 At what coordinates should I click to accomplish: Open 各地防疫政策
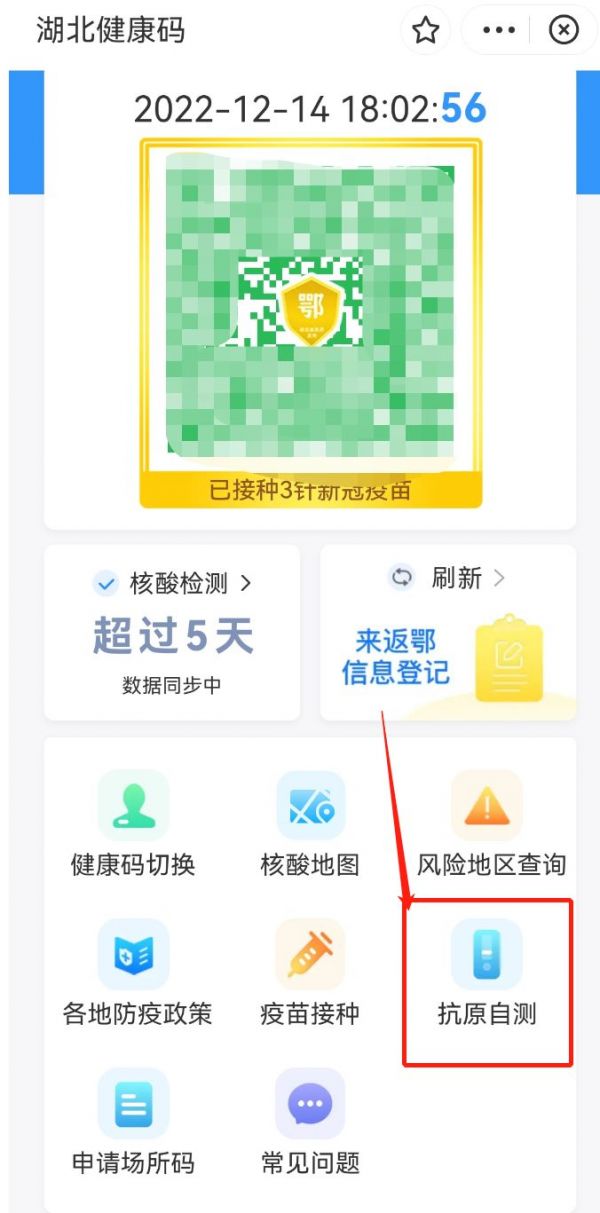coord(137,975)
